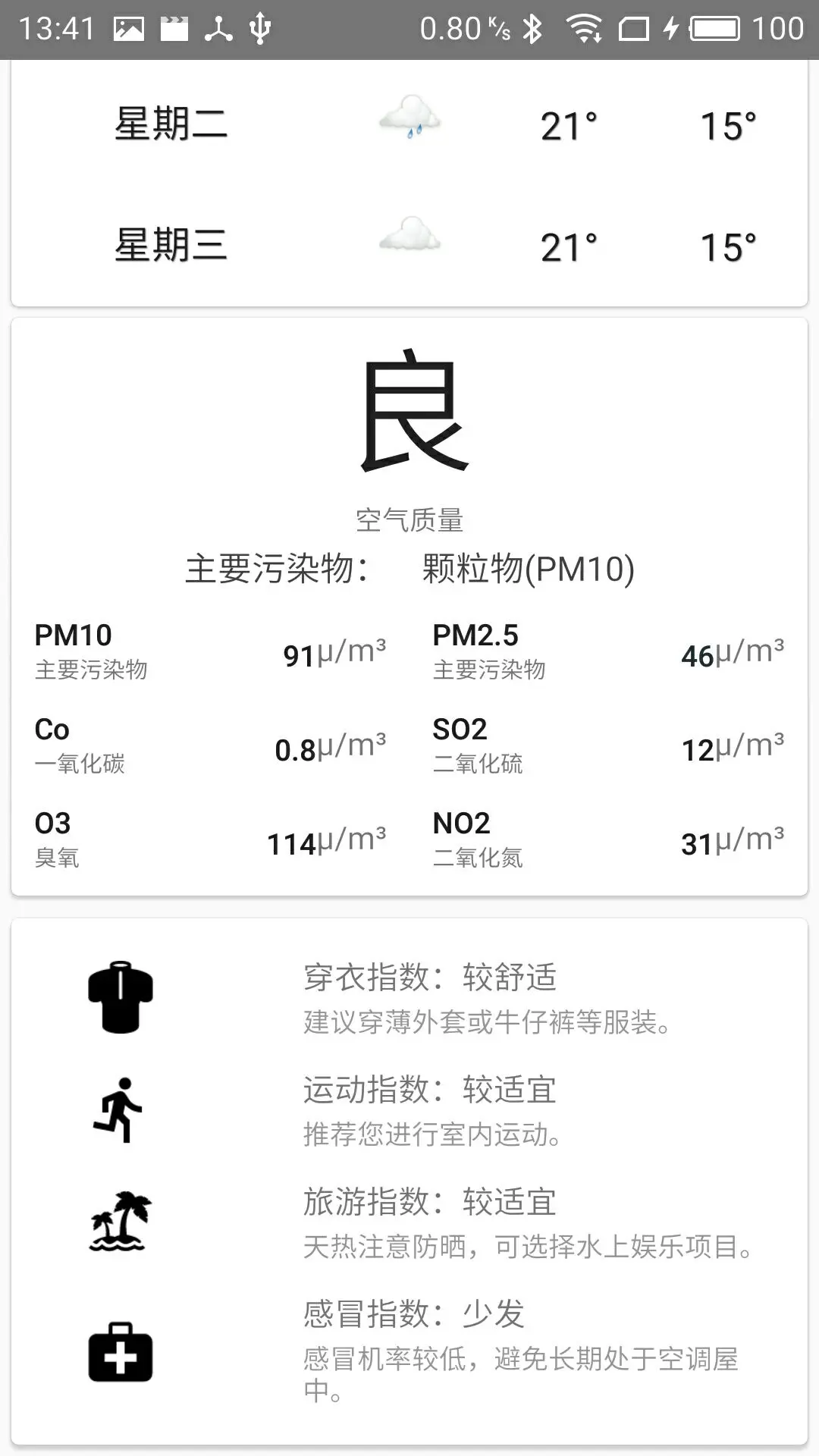Open the 感冒指数 cold index row
This screenshot has height=1456, width=819.
coord(409,1350)
